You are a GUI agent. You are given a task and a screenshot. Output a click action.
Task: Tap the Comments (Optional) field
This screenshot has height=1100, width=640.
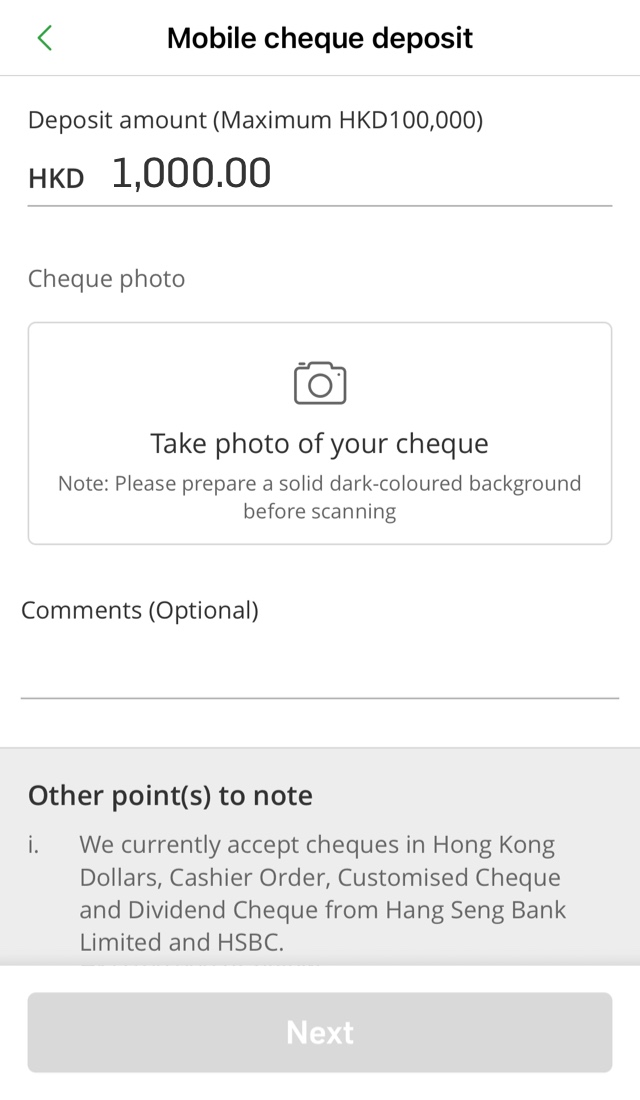(x=320, y=664)
